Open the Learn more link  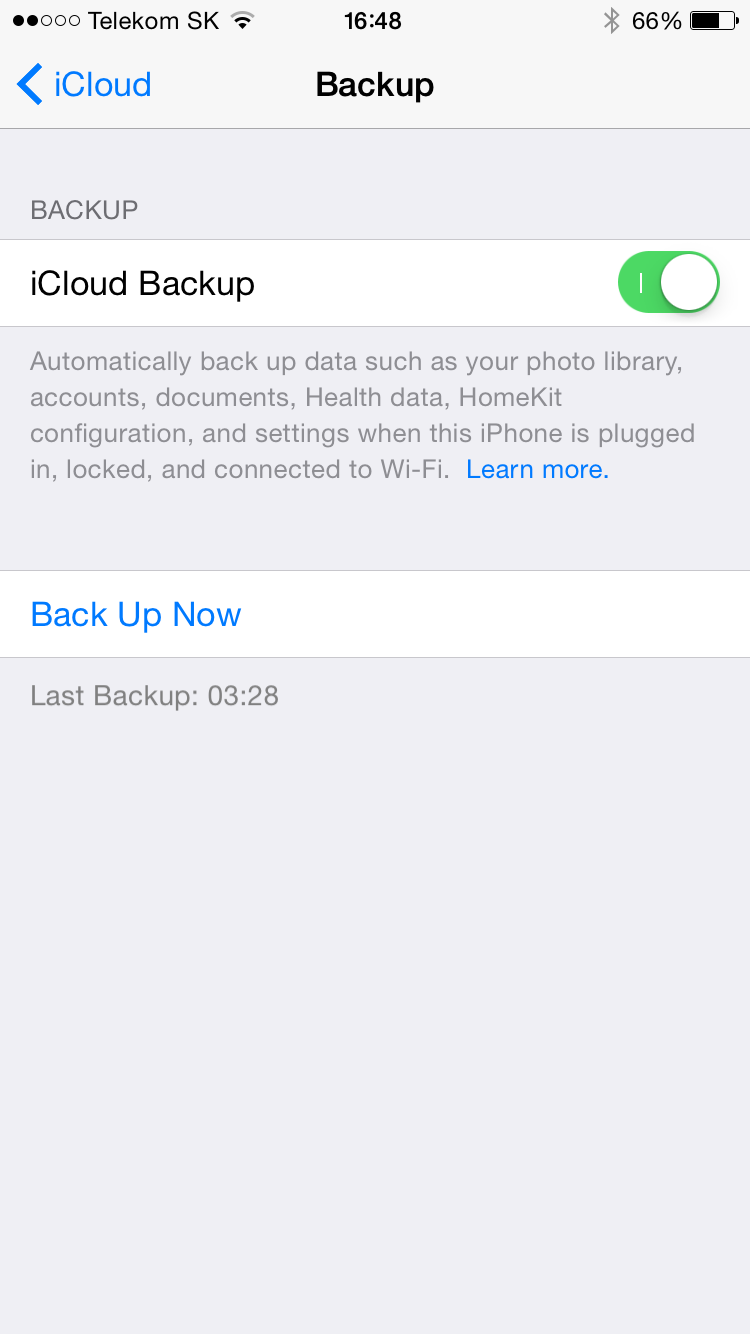[x=537, y=469]
